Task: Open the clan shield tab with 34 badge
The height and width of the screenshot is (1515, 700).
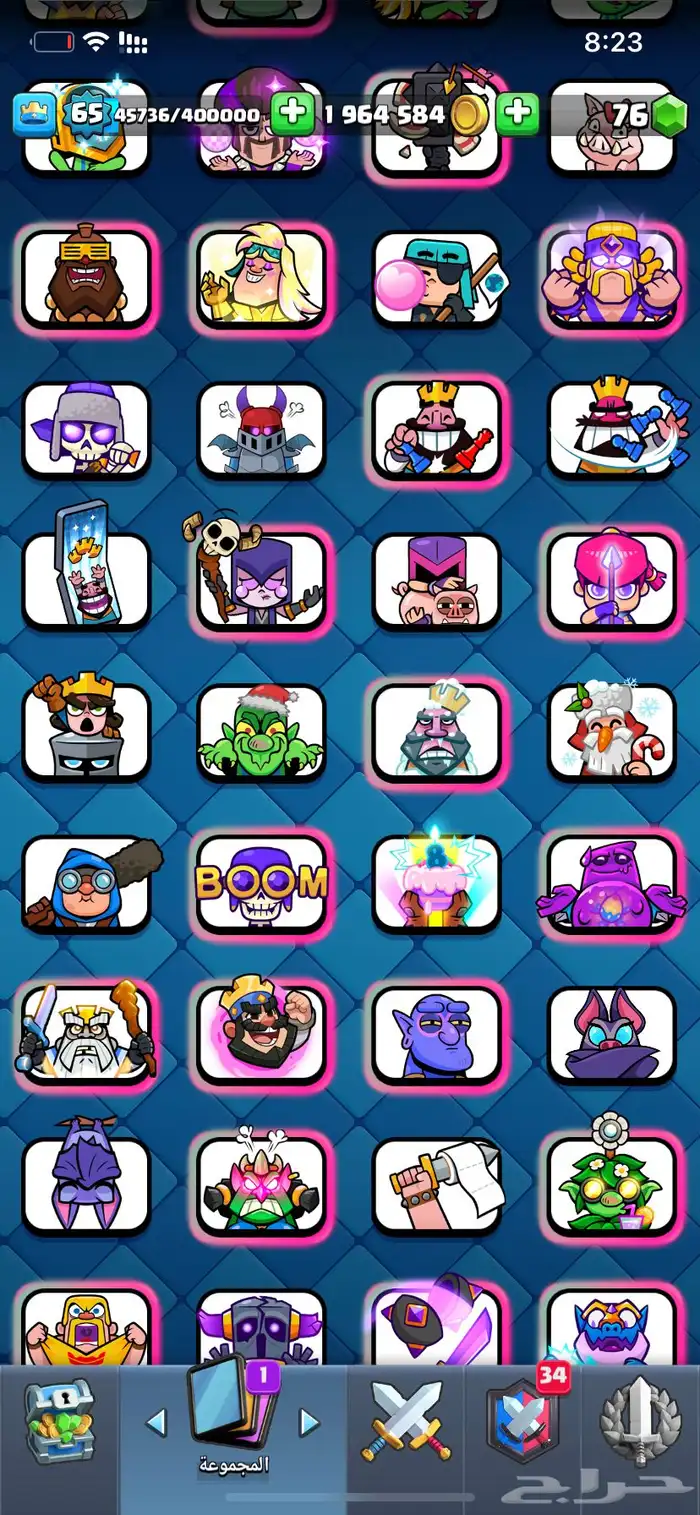Action: tap(520, 1420)
